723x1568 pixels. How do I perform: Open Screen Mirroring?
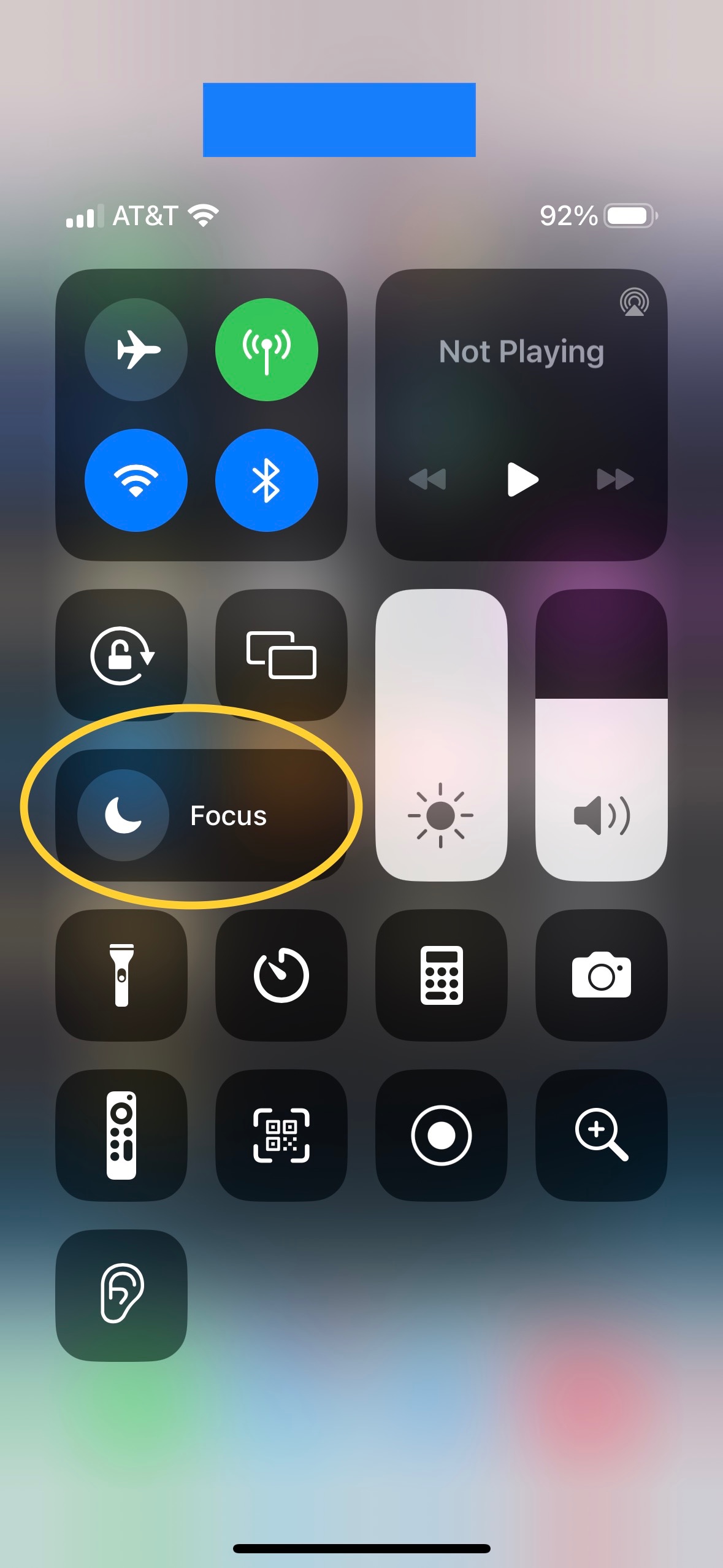tap(281, 655)
